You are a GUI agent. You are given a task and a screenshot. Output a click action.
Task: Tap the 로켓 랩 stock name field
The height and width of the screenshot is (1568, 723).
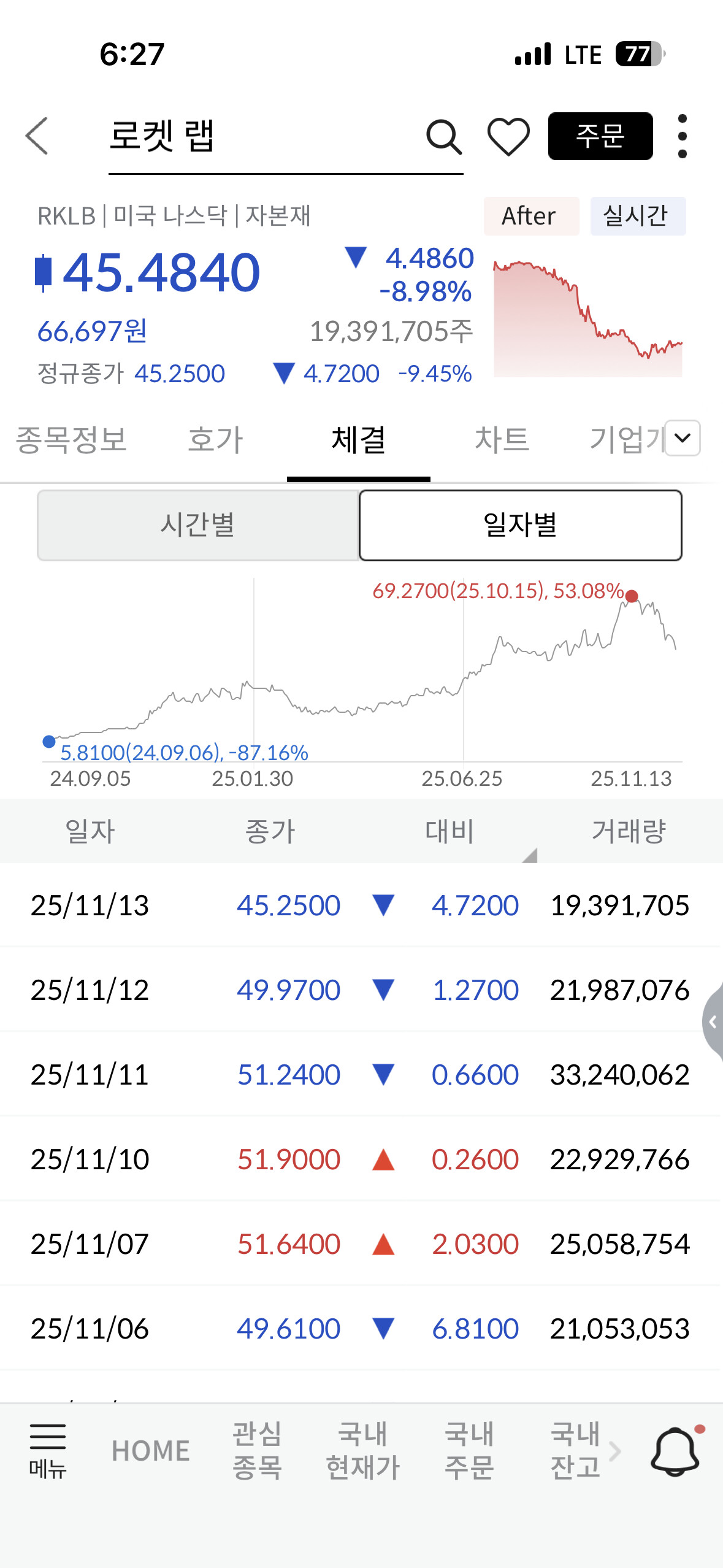click(x=245, y=136)
